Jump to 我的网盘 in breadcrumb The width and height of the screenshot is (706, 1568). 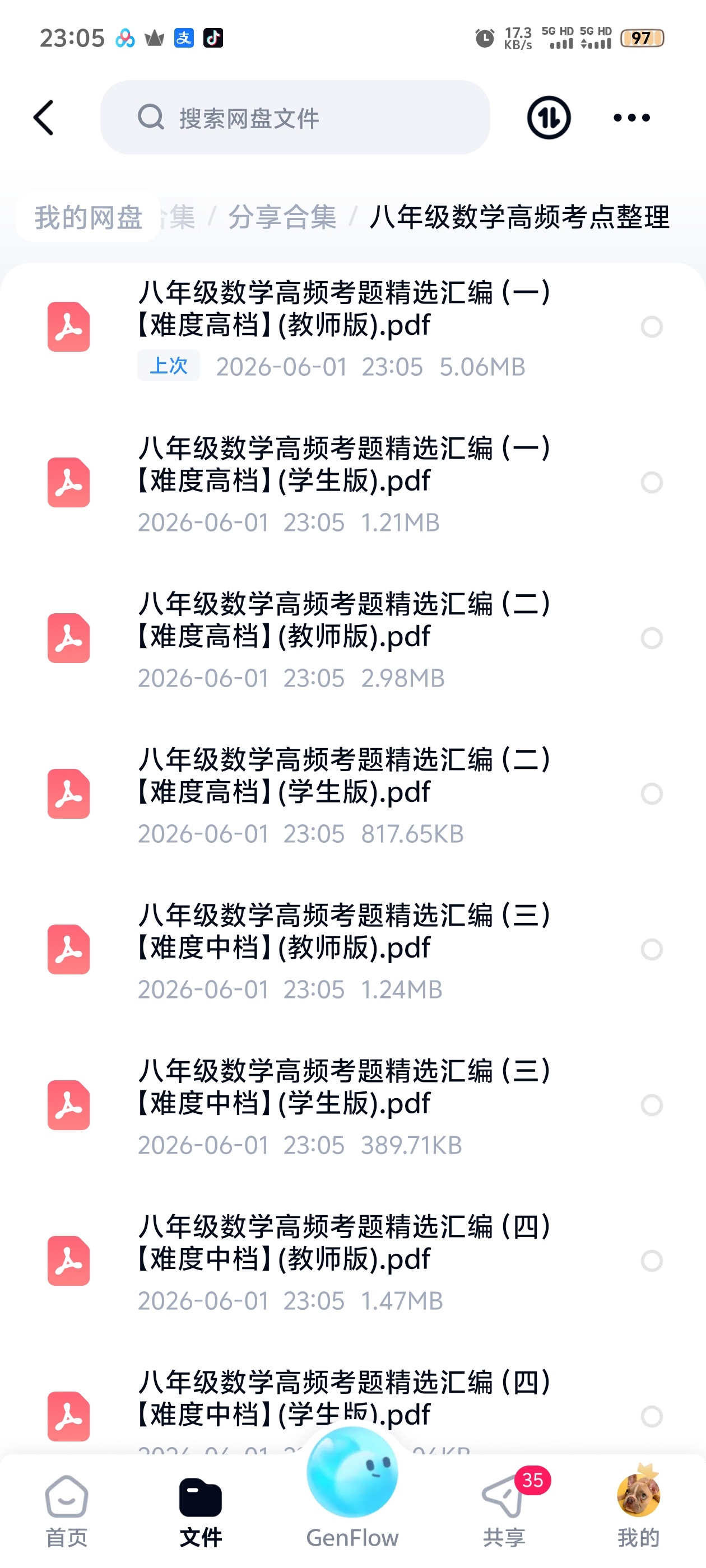click(89, 217)
